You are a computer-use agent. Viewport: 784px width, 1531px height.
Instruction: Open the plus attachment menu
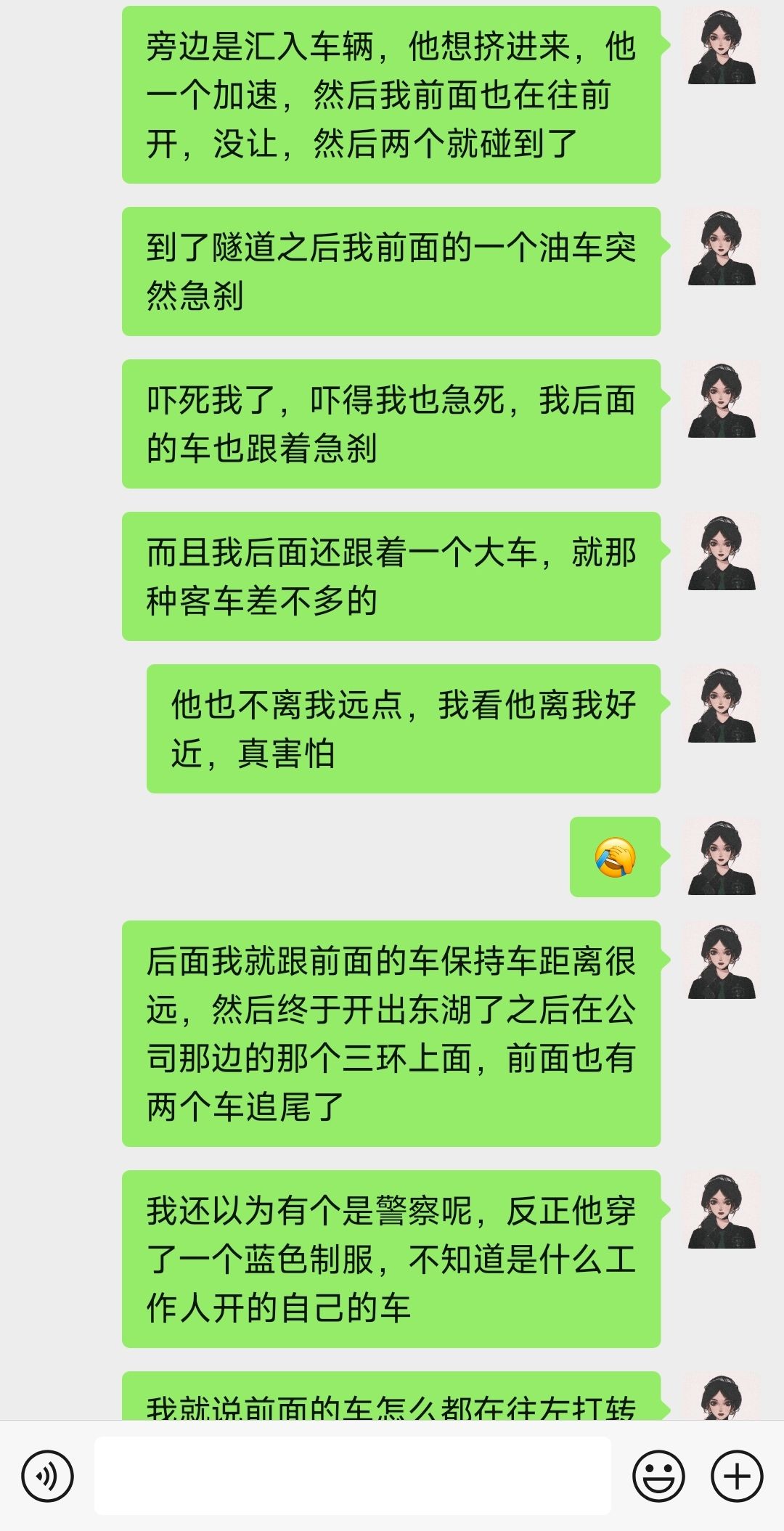[737, 1476]
